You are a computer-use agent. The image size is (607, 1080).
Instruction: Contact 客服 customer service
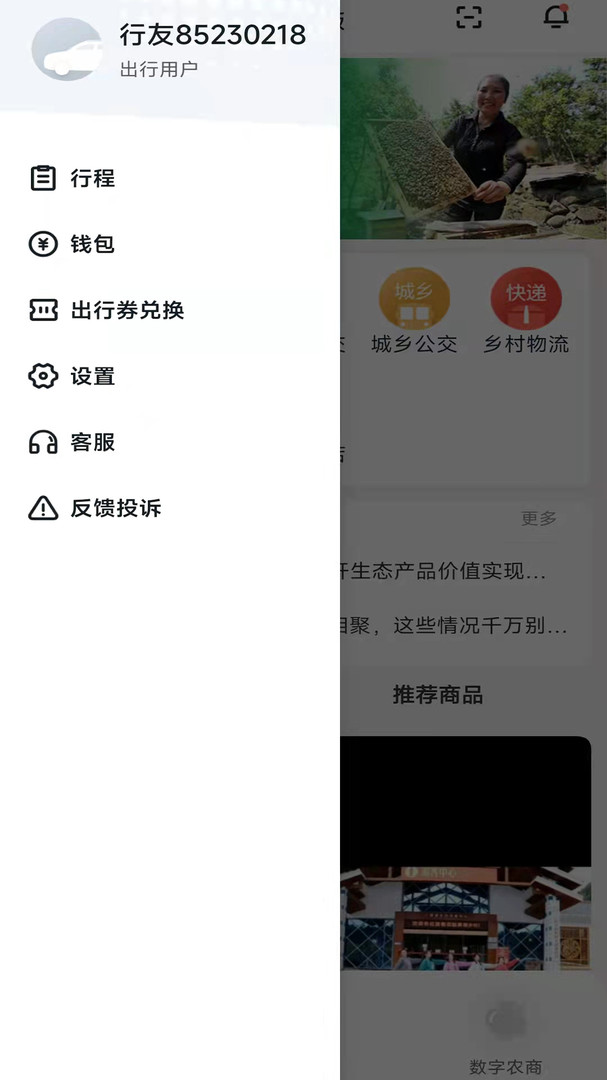(x=92, y=442)
